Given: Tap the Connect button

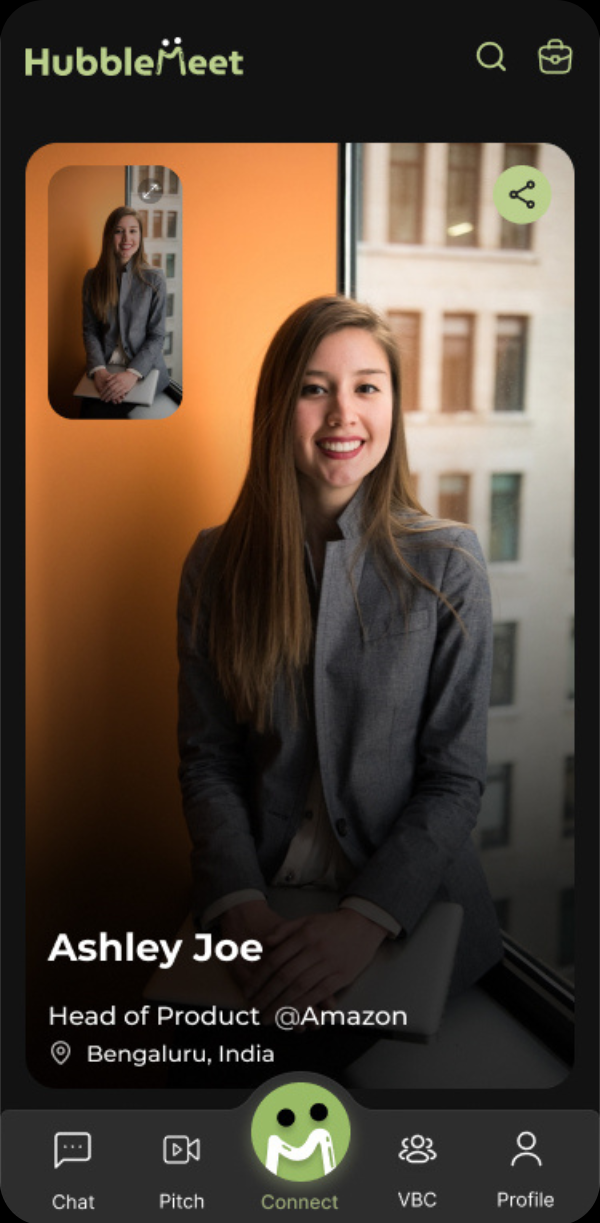Looking at the screenshot, I should click(300, 1140).
